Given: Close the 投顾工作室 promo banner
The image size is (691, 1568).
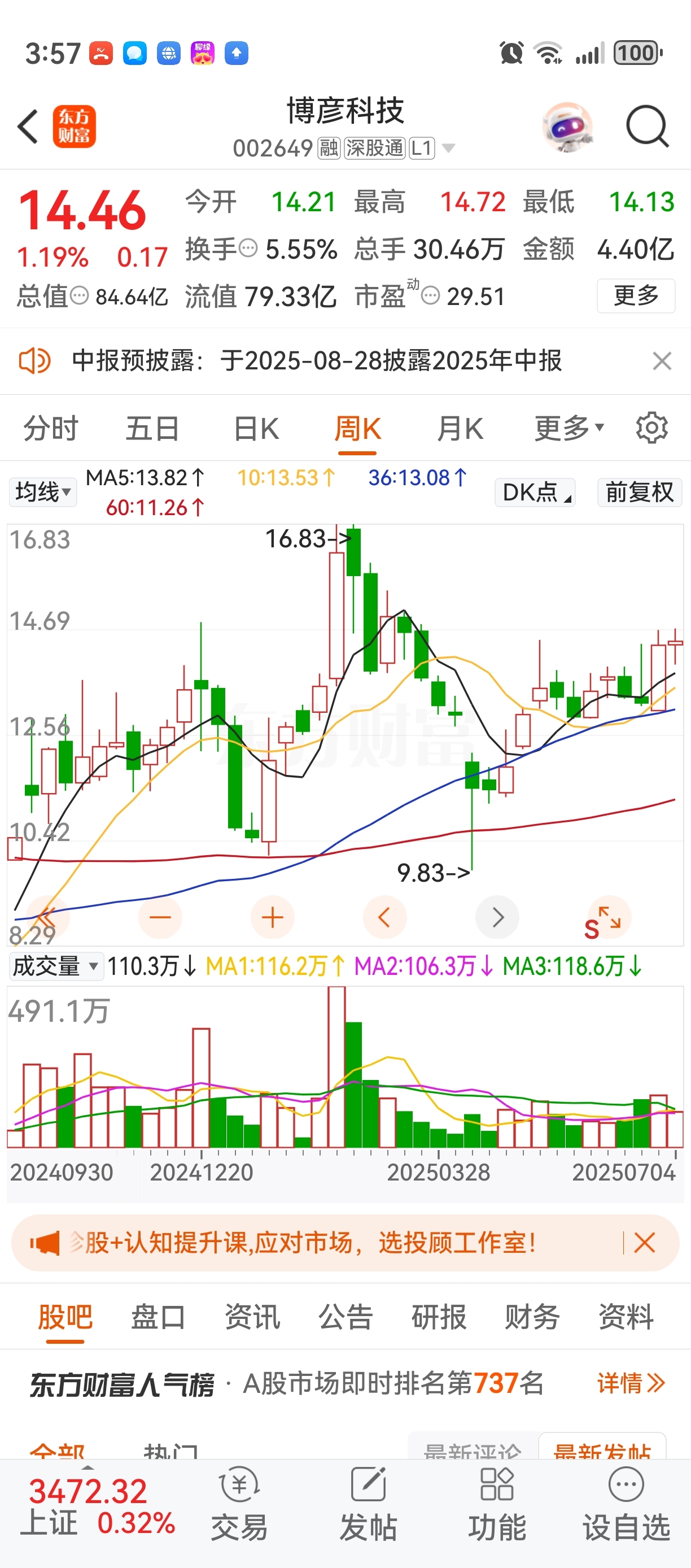Looking at the screenshot, I should (644, 1242).
